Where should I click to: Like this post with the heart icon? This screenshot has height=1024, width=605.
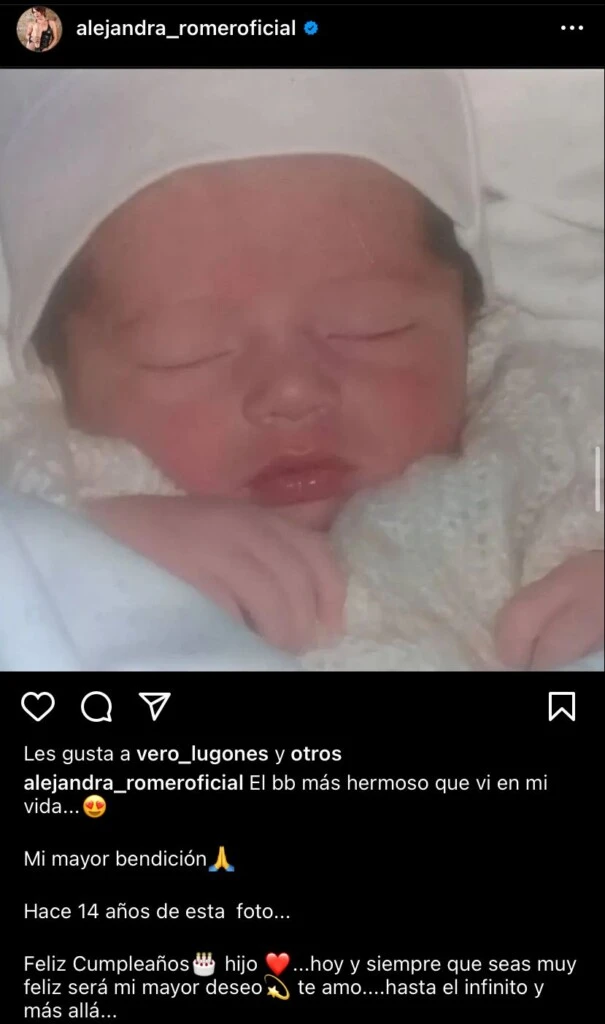pos(38,707)
